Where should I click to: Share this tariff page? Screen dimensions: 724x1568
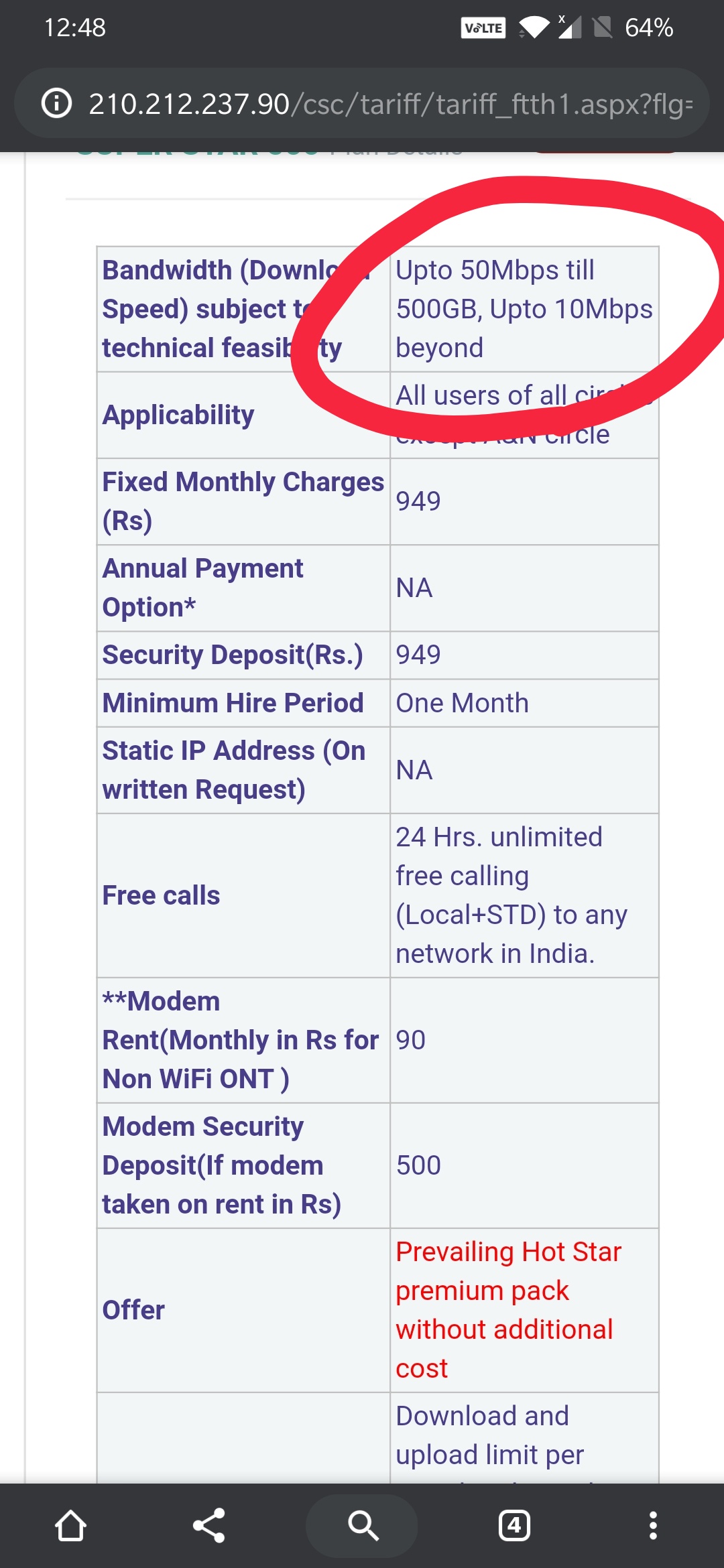(x=209, y=1526)
